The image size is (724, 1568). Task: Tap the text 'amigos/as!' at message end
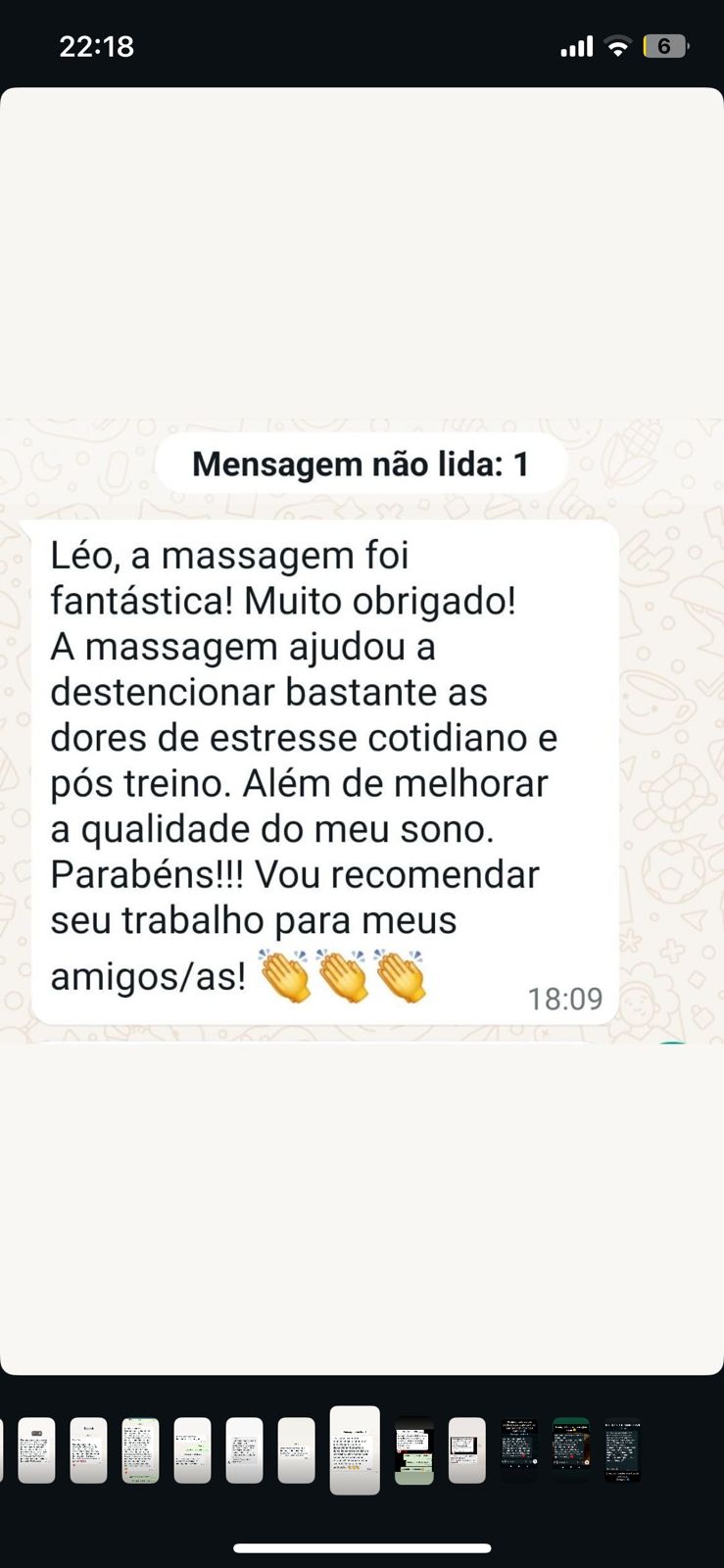click(147, 977)
